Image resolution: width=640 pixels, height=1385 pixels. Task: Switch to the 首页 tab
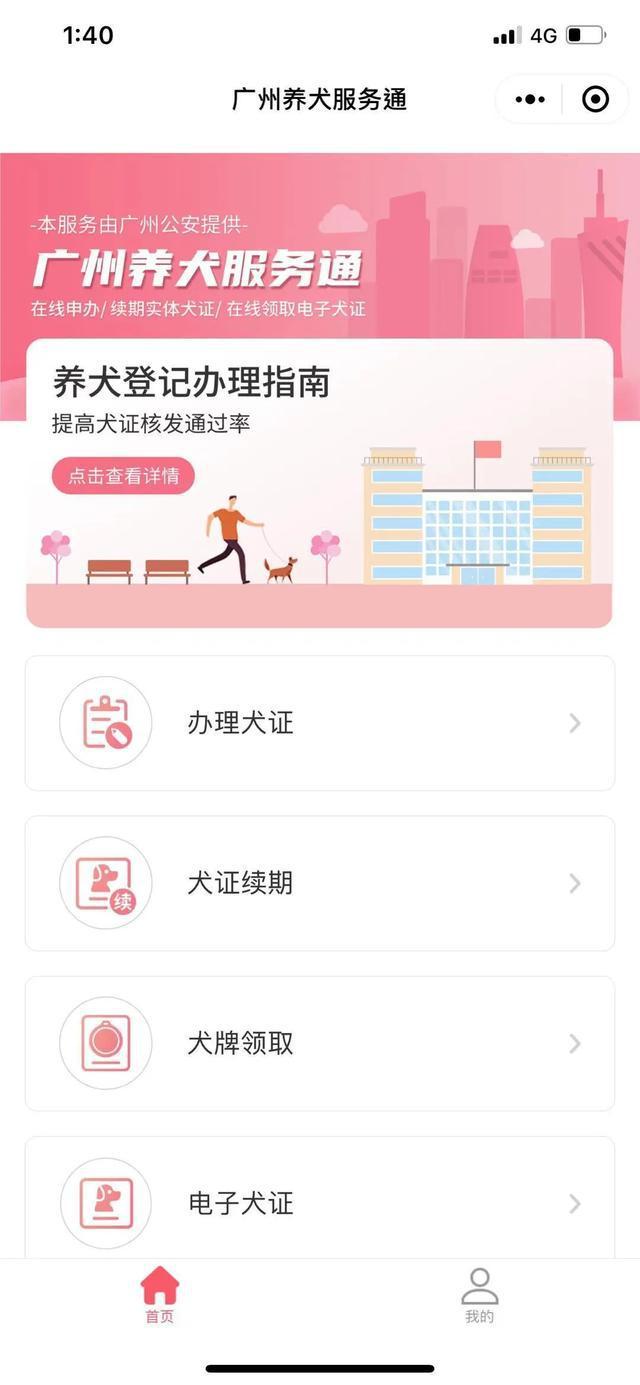[x=160, y=1294]
